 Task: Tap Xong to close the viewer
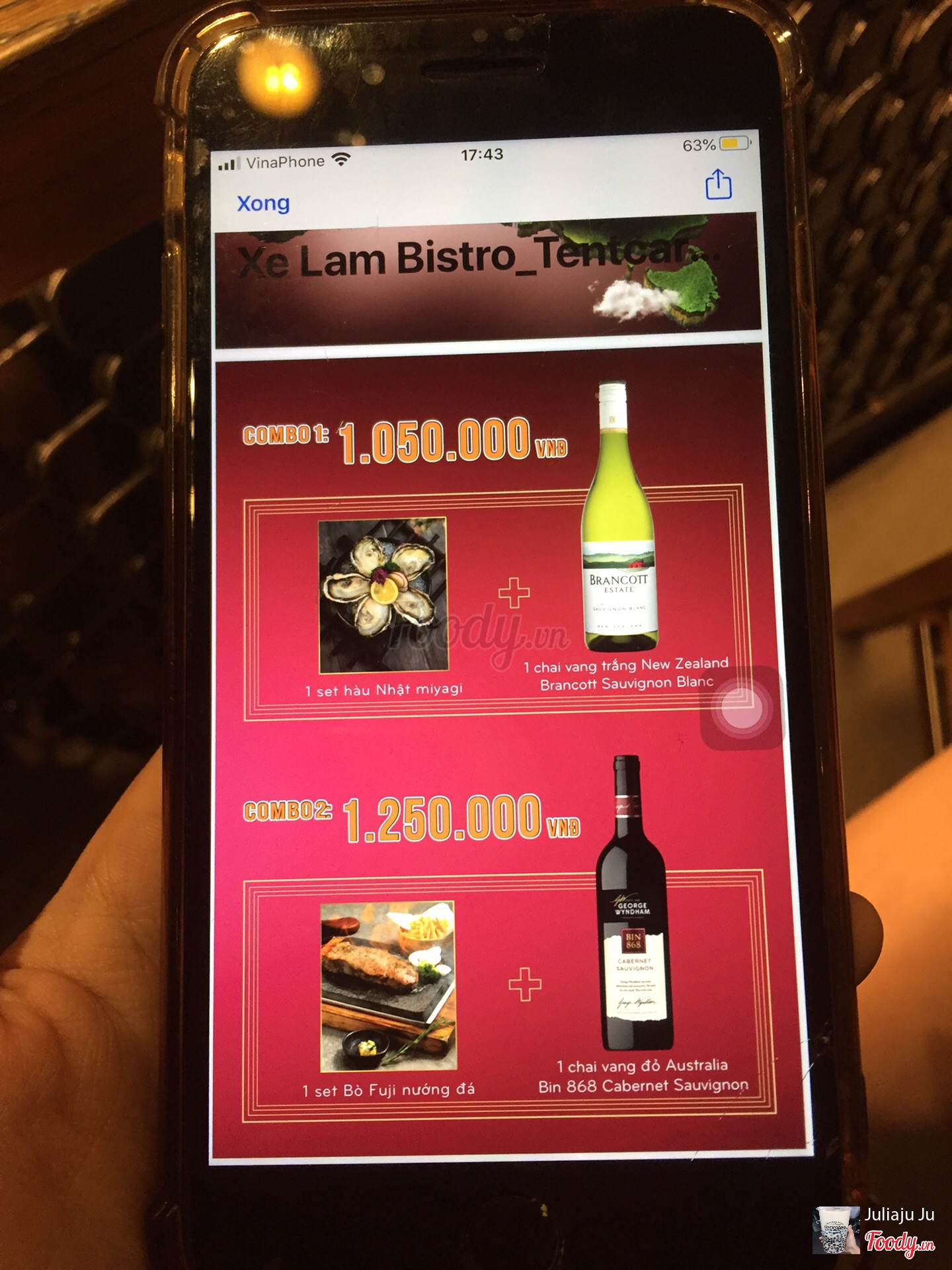click(263, 203)
